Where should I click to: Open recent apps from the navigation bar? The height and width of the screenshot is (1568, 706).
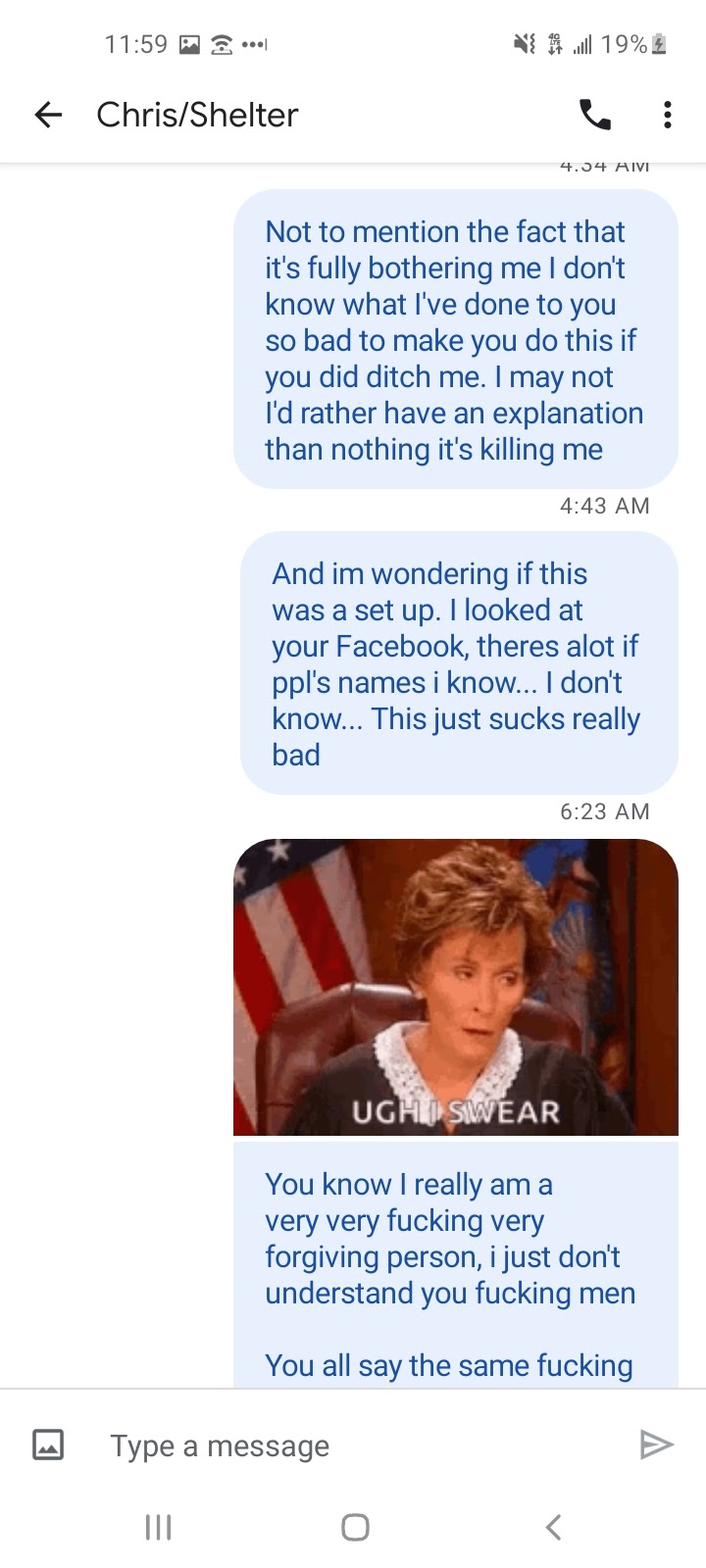pyautogui.click(x=158, y=1527)
